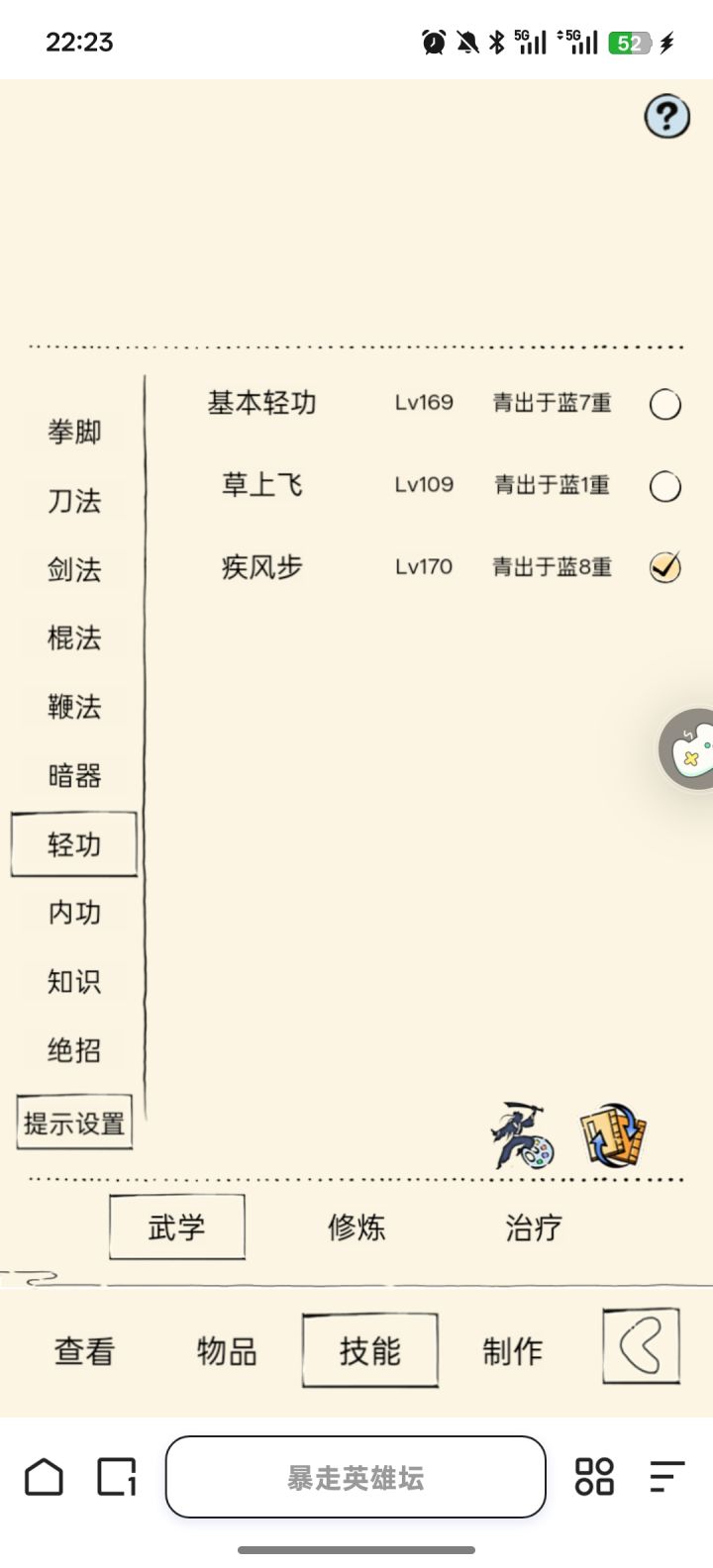Click the skill swap exchange icon
This screenshot has height=1568, width=713.
pos(613,1134)
